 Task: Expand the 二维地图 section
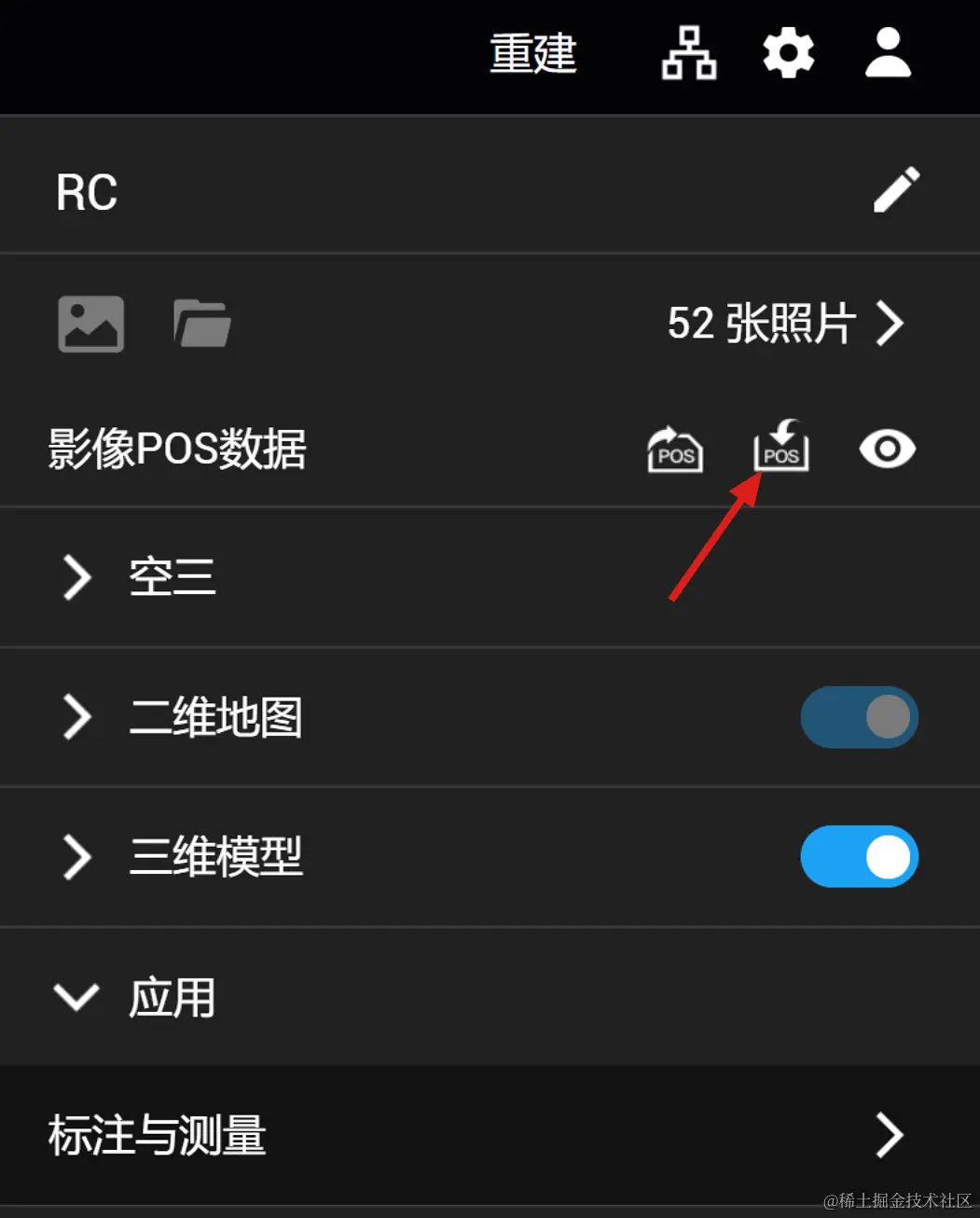click(x=77, y=717)
